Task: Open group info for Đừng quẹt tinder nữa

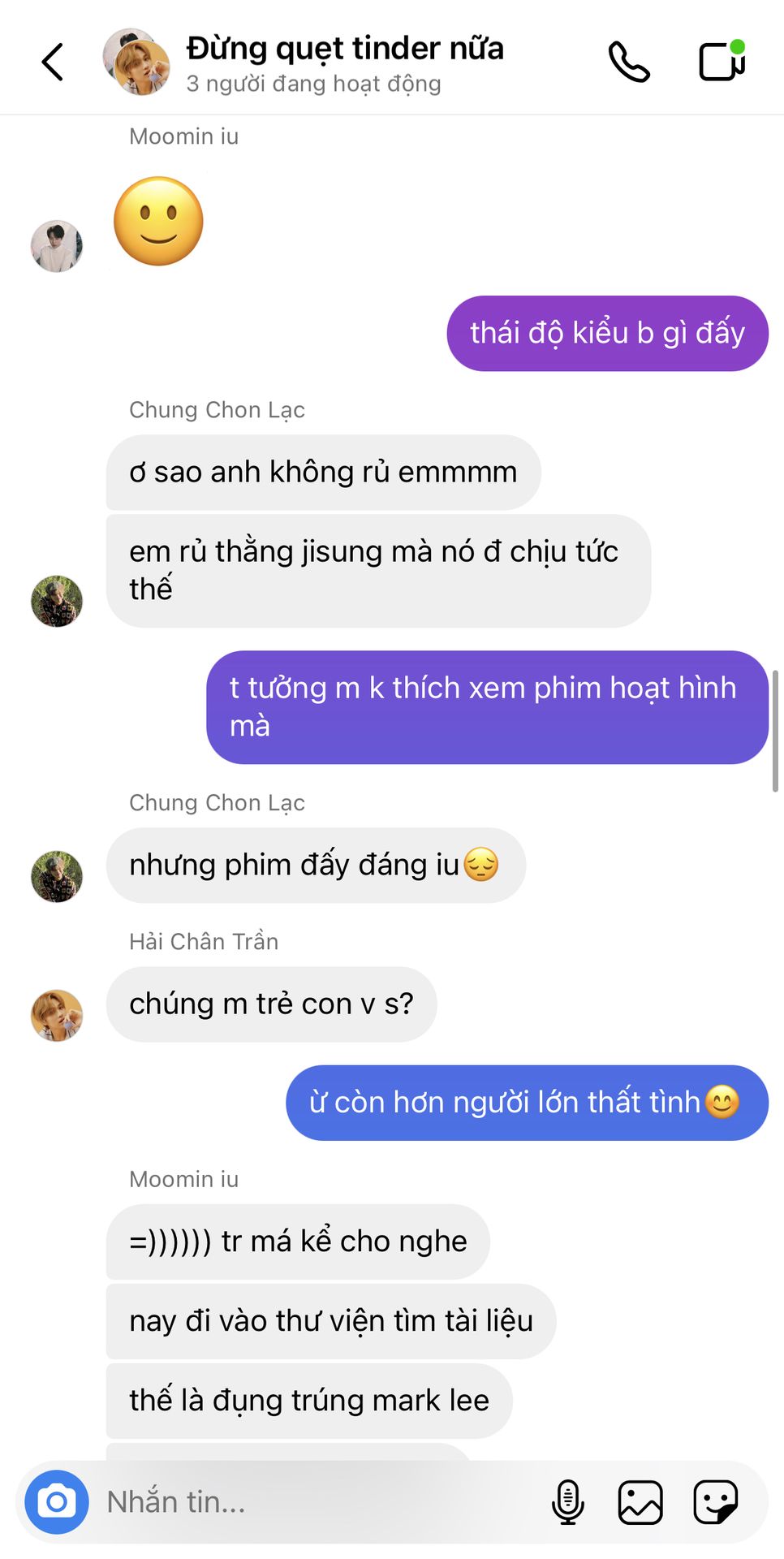Action: [344, 63]
